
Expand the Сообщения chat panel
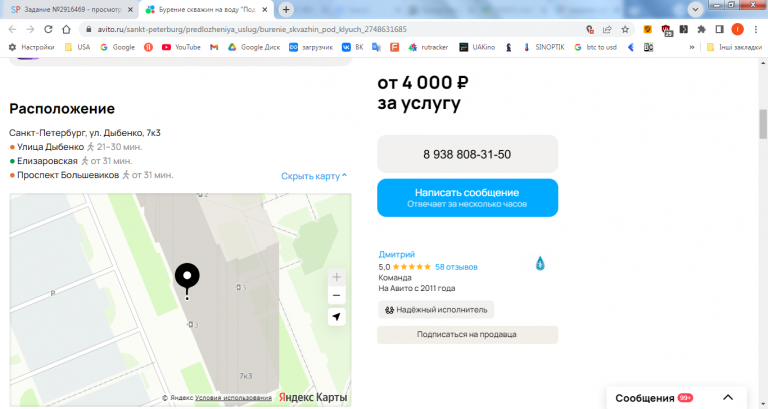click(x=729, y=397)
